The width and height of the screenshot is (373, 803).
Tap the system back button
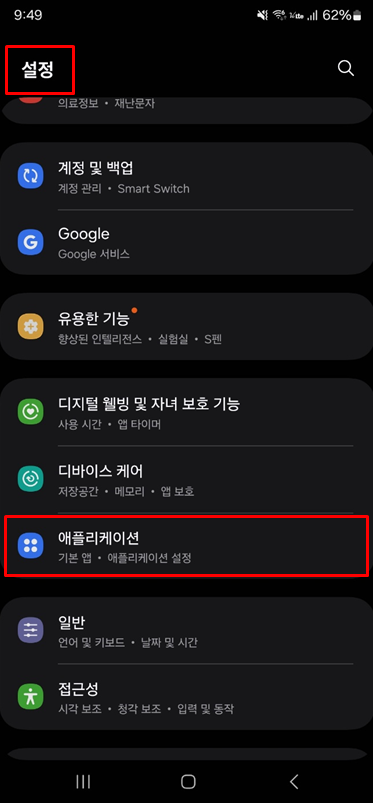pos(294,781)
